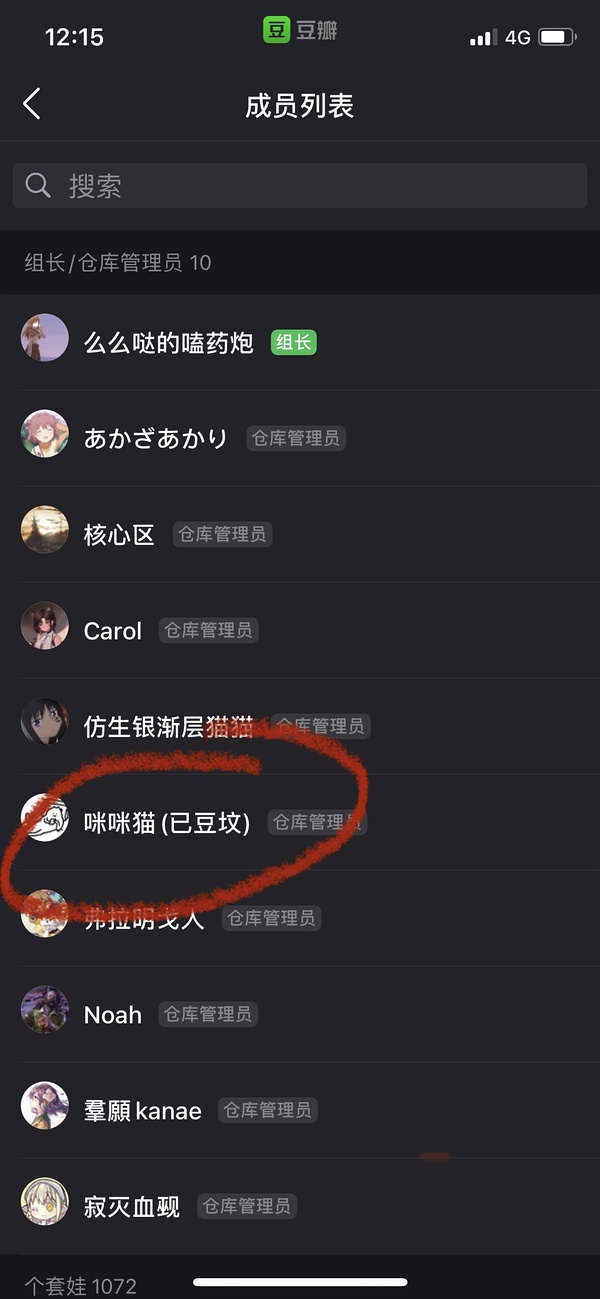
Task: Select the member 寂灭血觌
Action: pos(131,1207)
